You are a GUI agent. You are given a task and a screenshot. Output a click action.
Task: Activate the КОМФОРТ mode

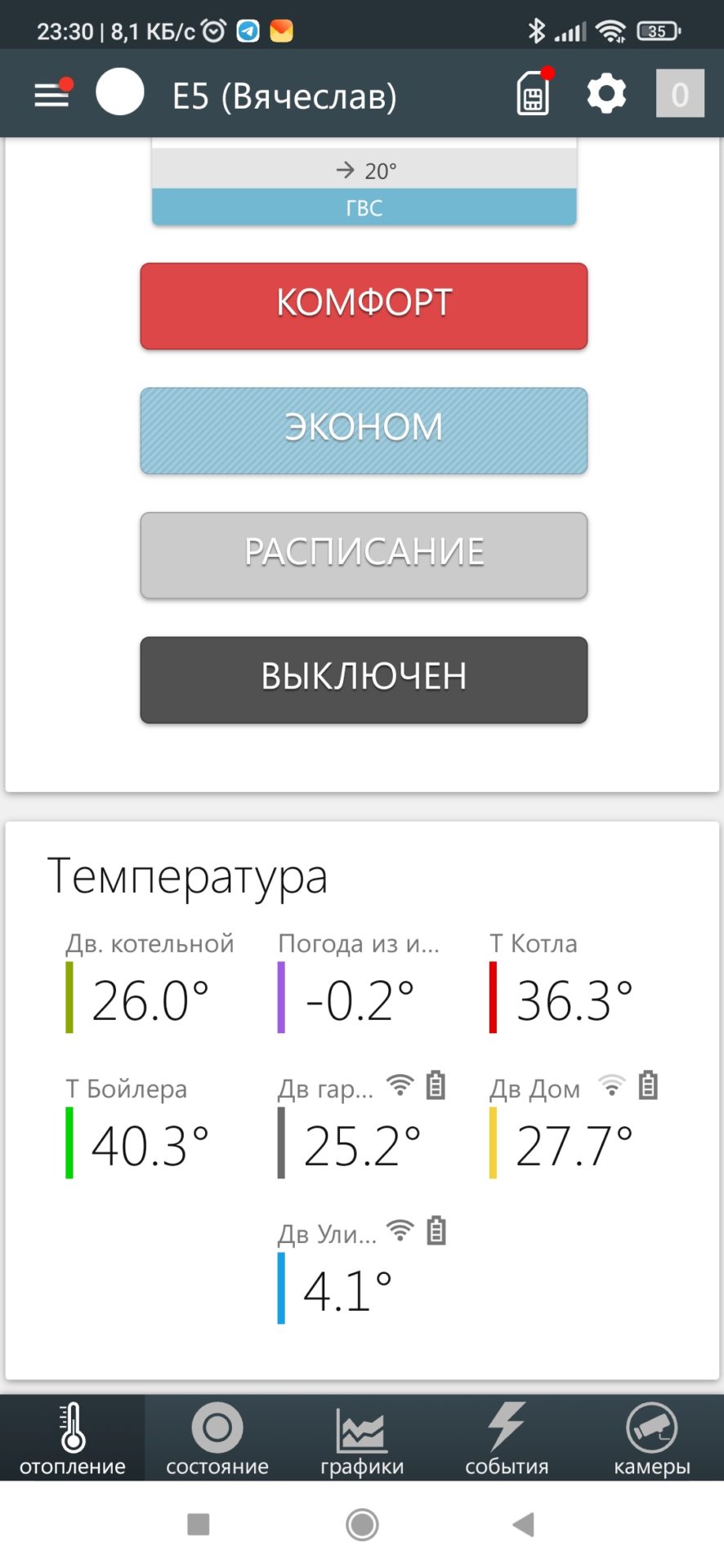tap(364, 306)
